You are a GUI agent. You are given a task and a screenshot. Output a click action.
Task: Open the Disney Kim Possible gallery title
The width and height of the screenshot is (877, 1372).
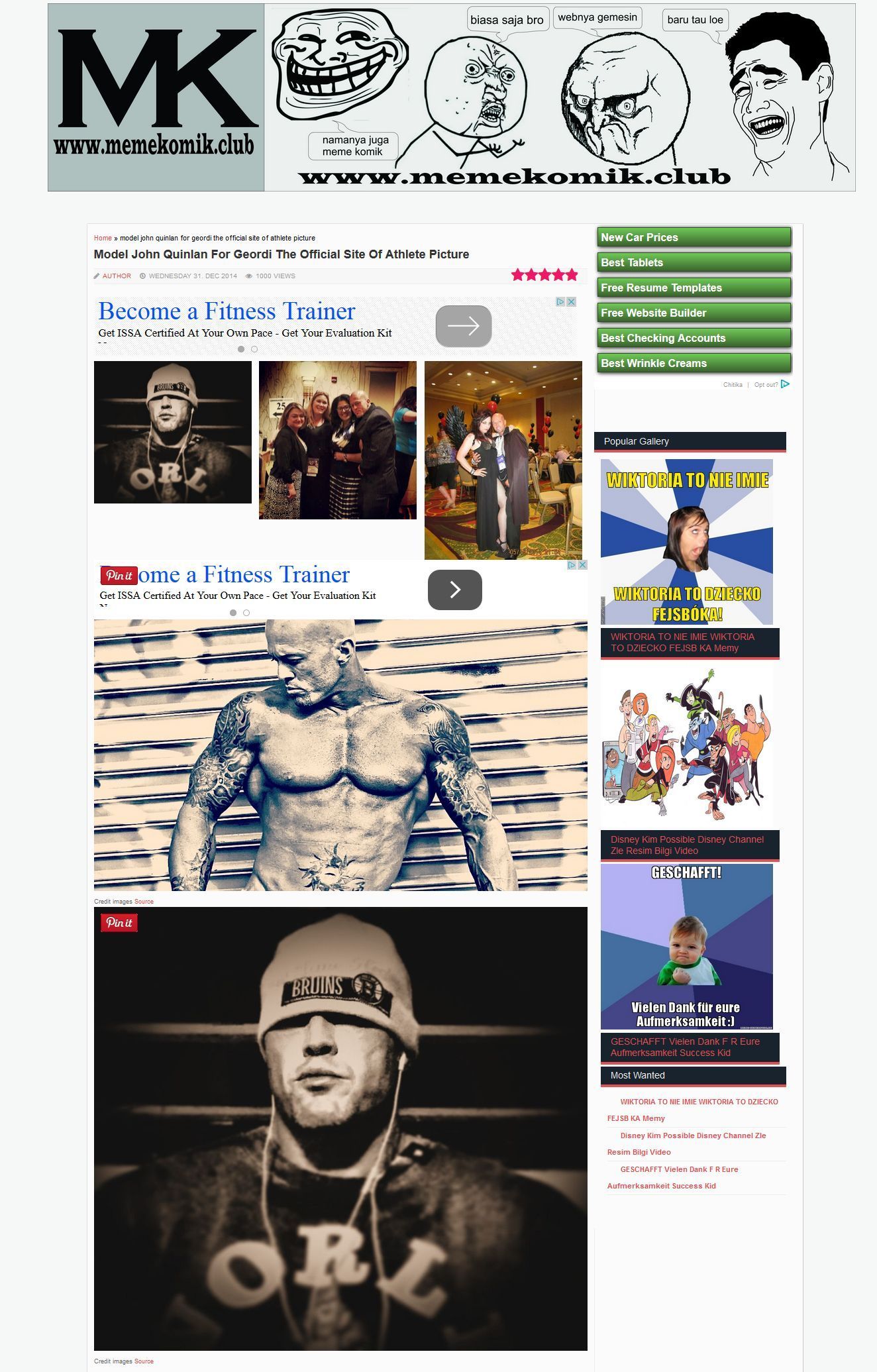pyautogui.click(x=686, y=845)
